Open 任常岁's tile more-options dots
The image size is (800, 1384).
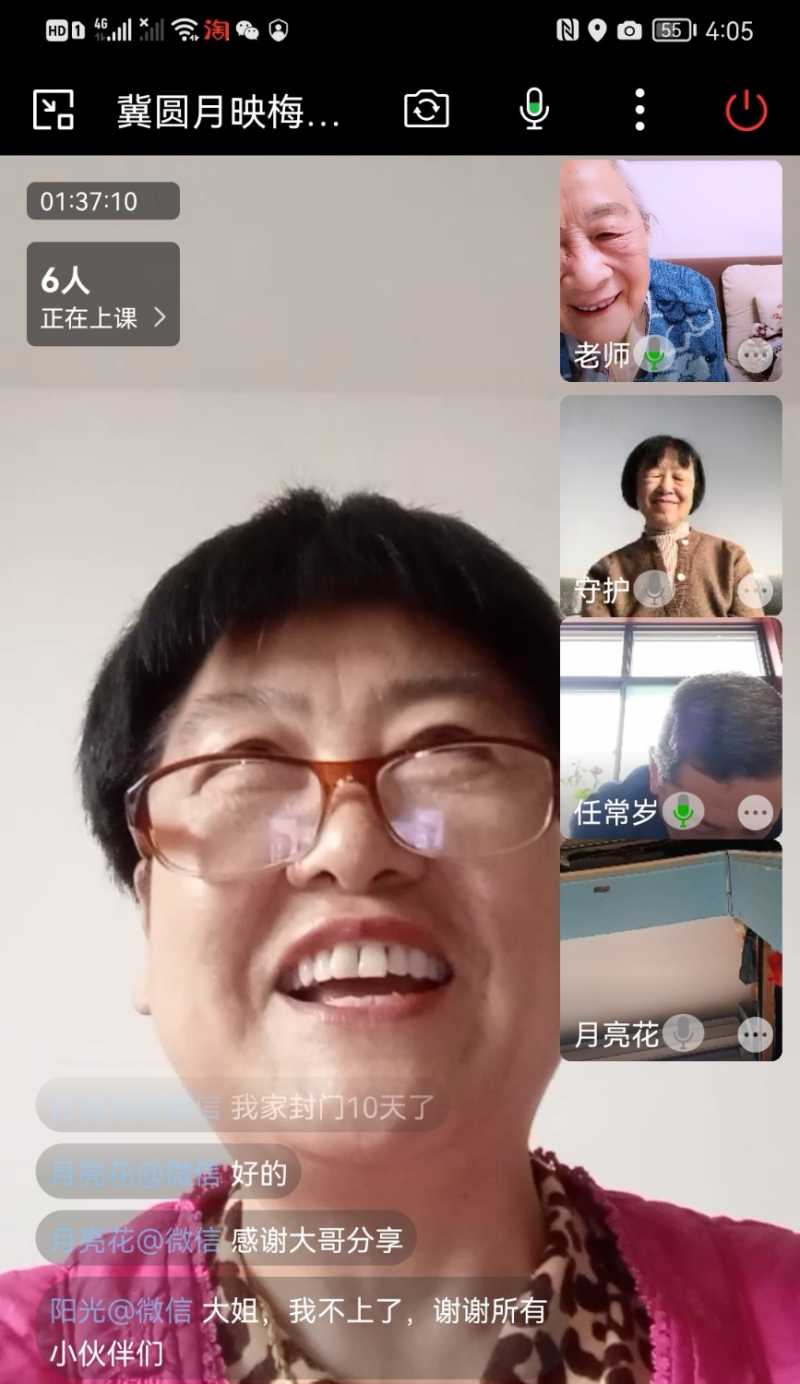coord(756,813)
